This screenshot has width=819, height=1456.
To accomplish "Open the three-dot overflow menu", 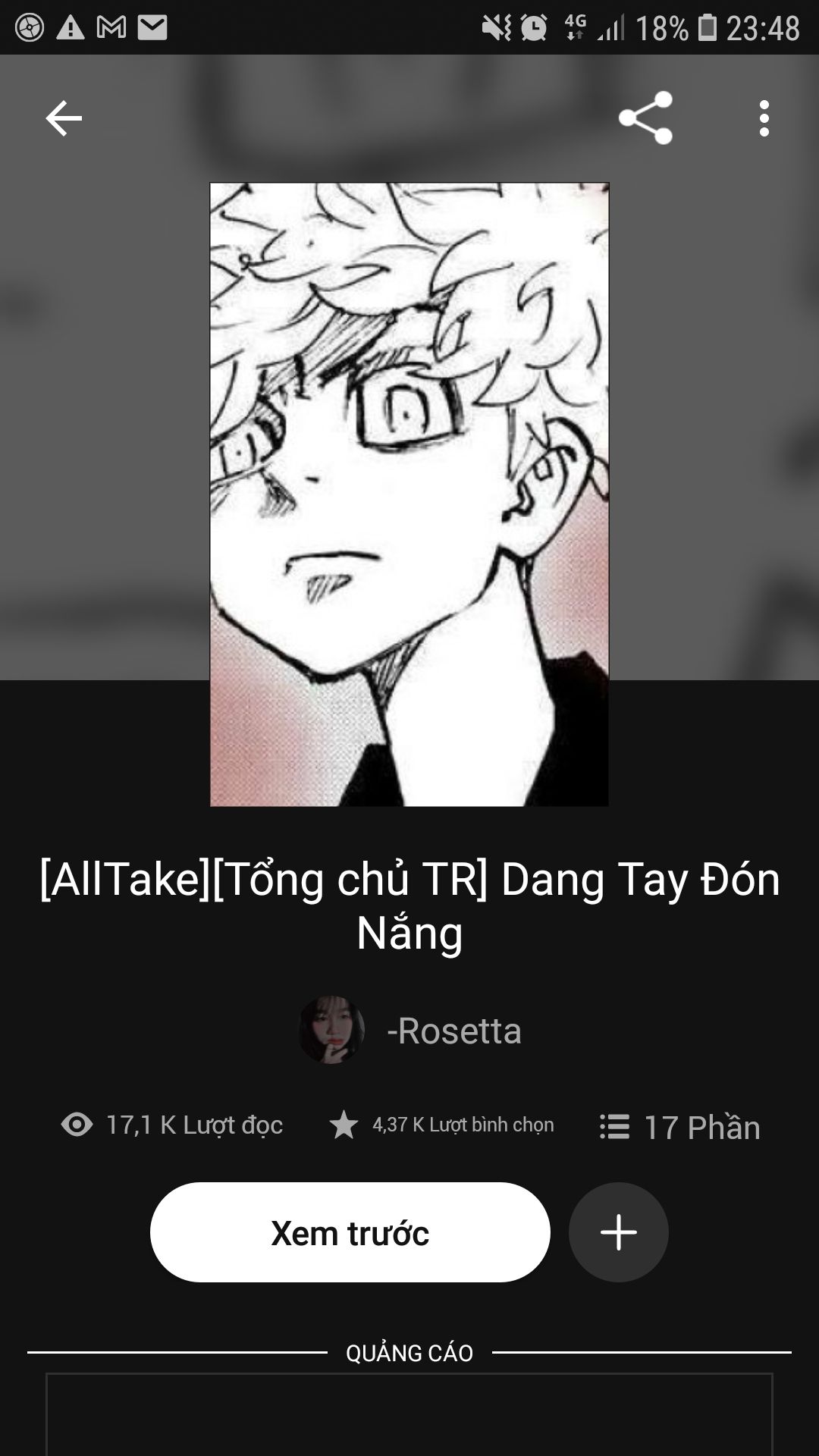I will [764, 118].
